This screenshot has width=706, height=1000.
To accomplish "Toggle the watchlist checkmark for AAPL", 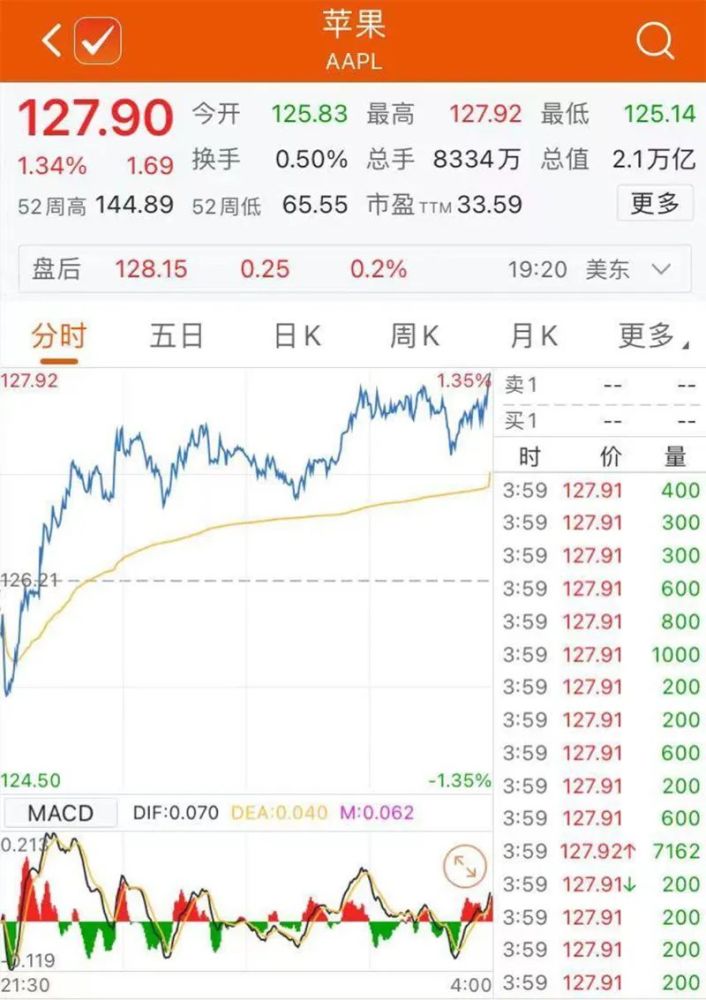I will point(100,41).
